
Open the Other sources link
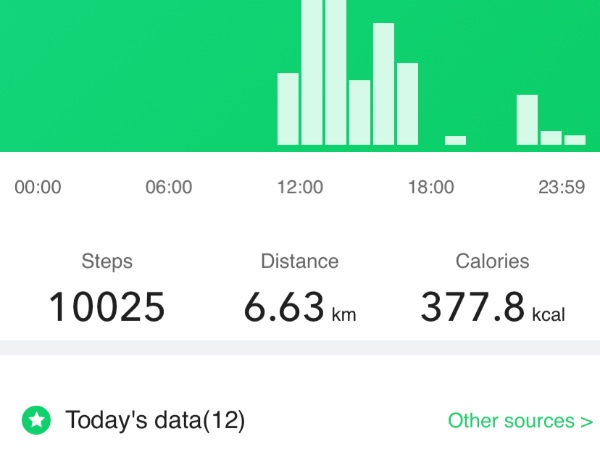point(519,420)
